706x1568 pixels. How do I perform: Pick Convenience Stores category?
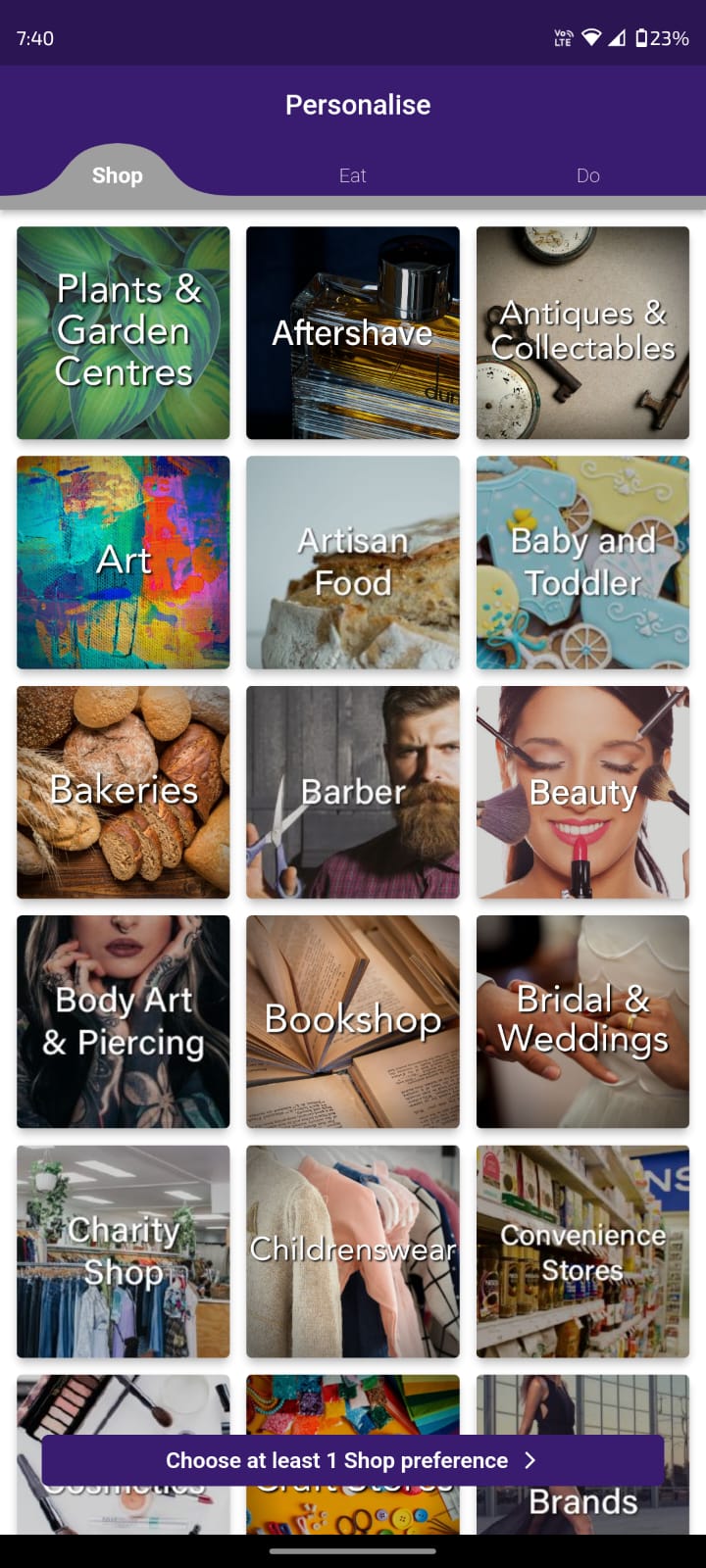[582, 1251]
